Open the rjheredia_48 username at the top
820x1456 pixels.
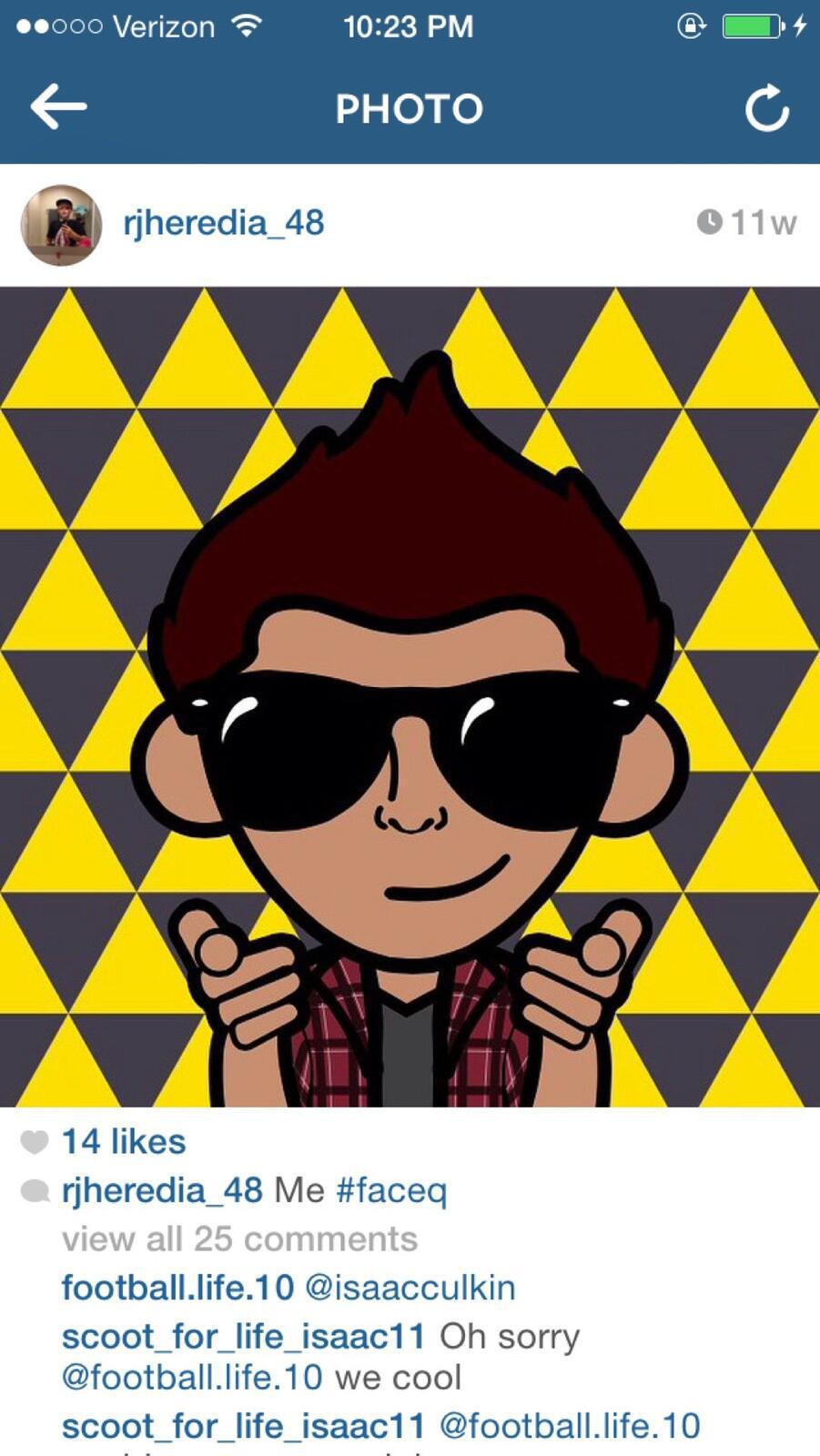click(x=224, y=223)
